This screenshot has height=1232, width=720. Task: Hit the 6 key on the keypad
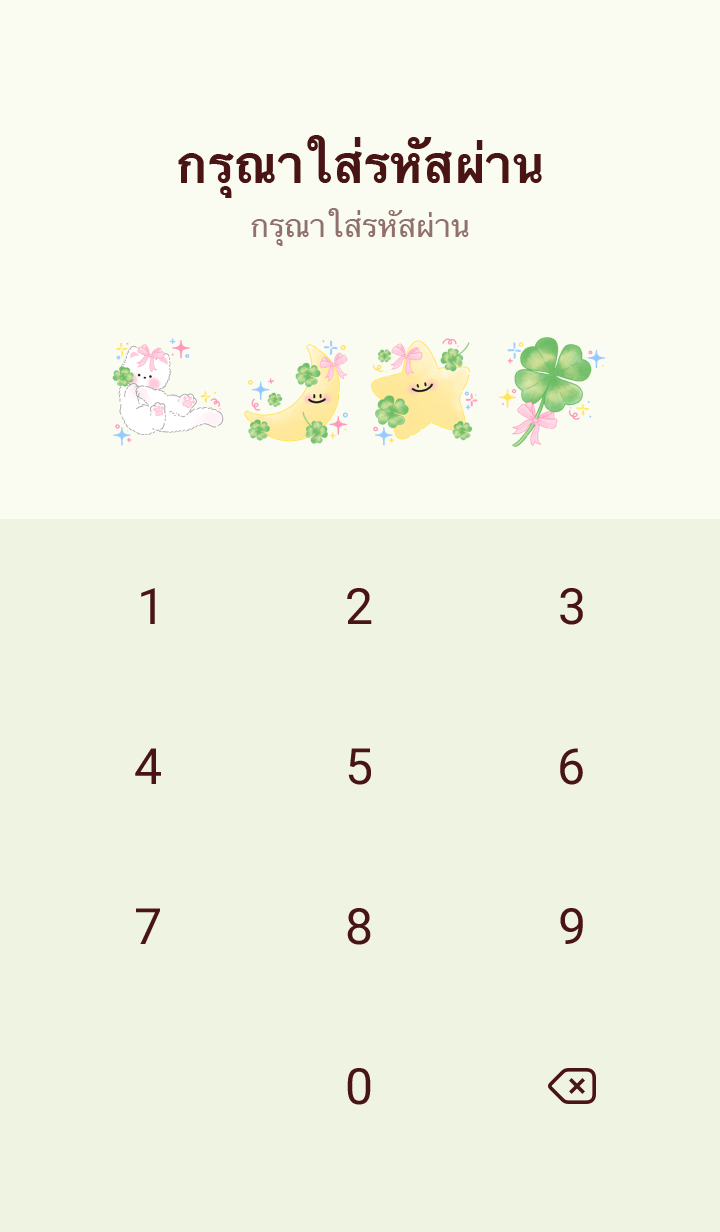571,767
